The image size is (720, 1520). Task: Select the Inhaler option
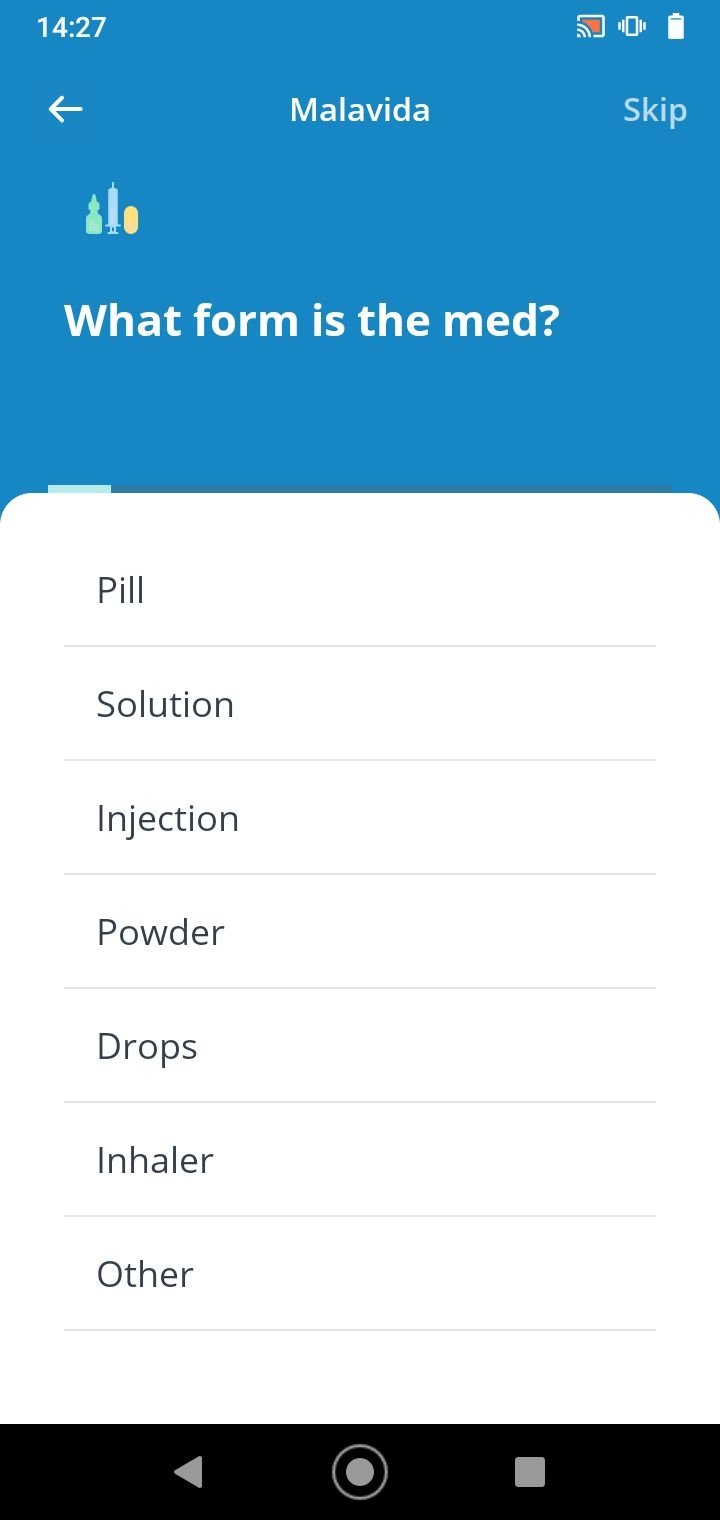360,1160
